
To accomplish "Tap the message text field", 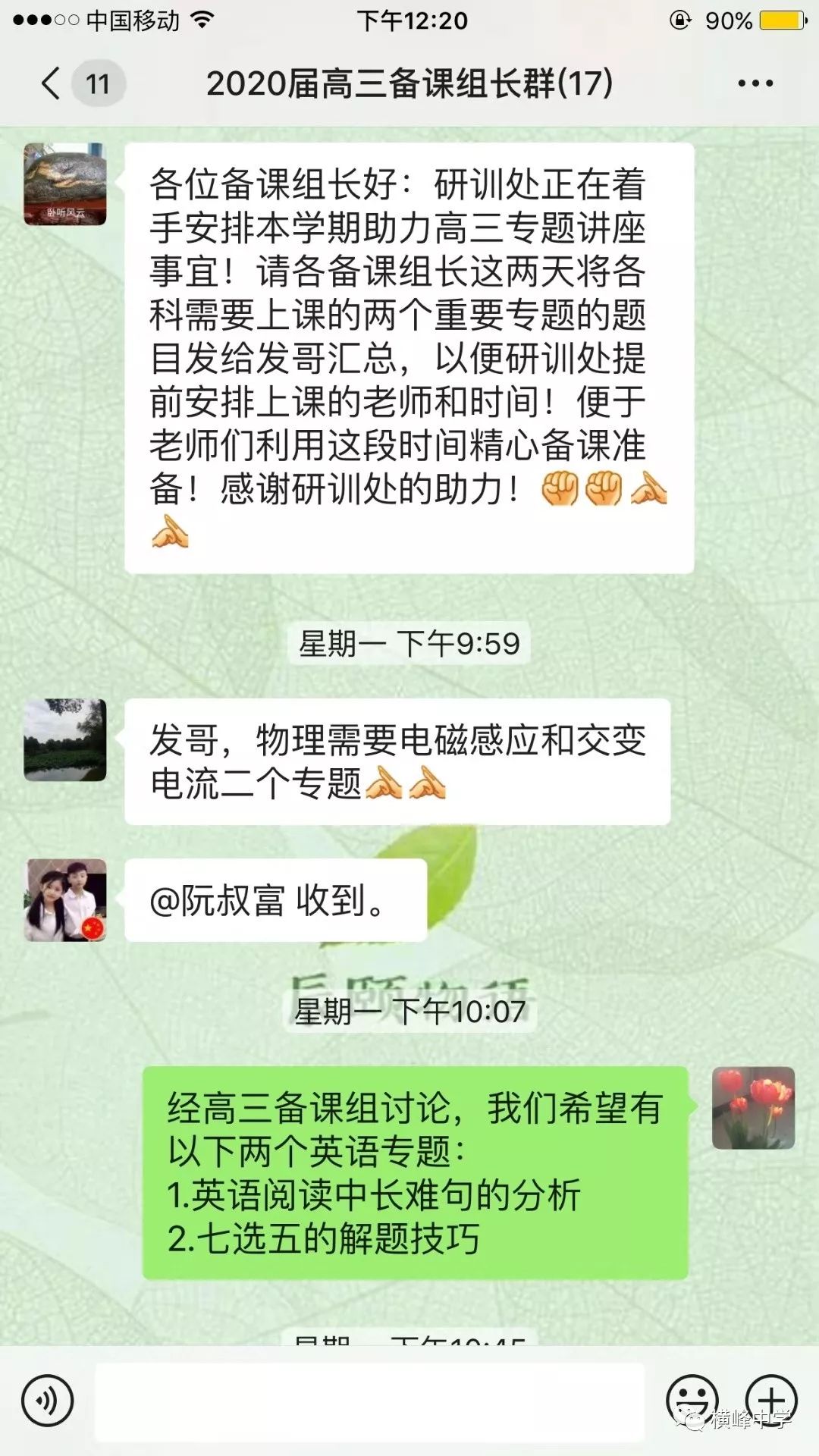I will pos(369,1401).
